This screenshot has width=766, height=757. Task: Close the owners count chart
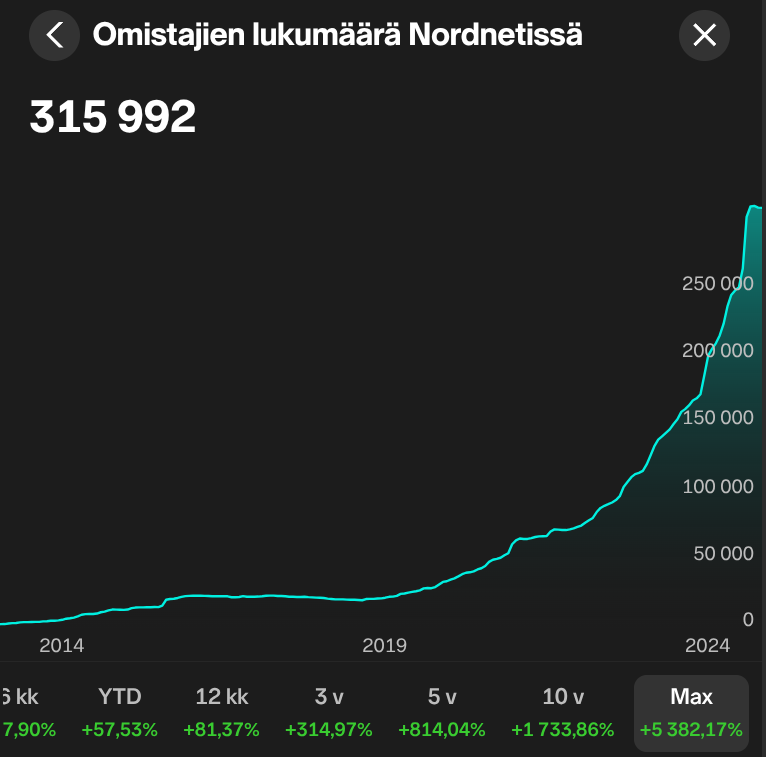pos(704,36)
